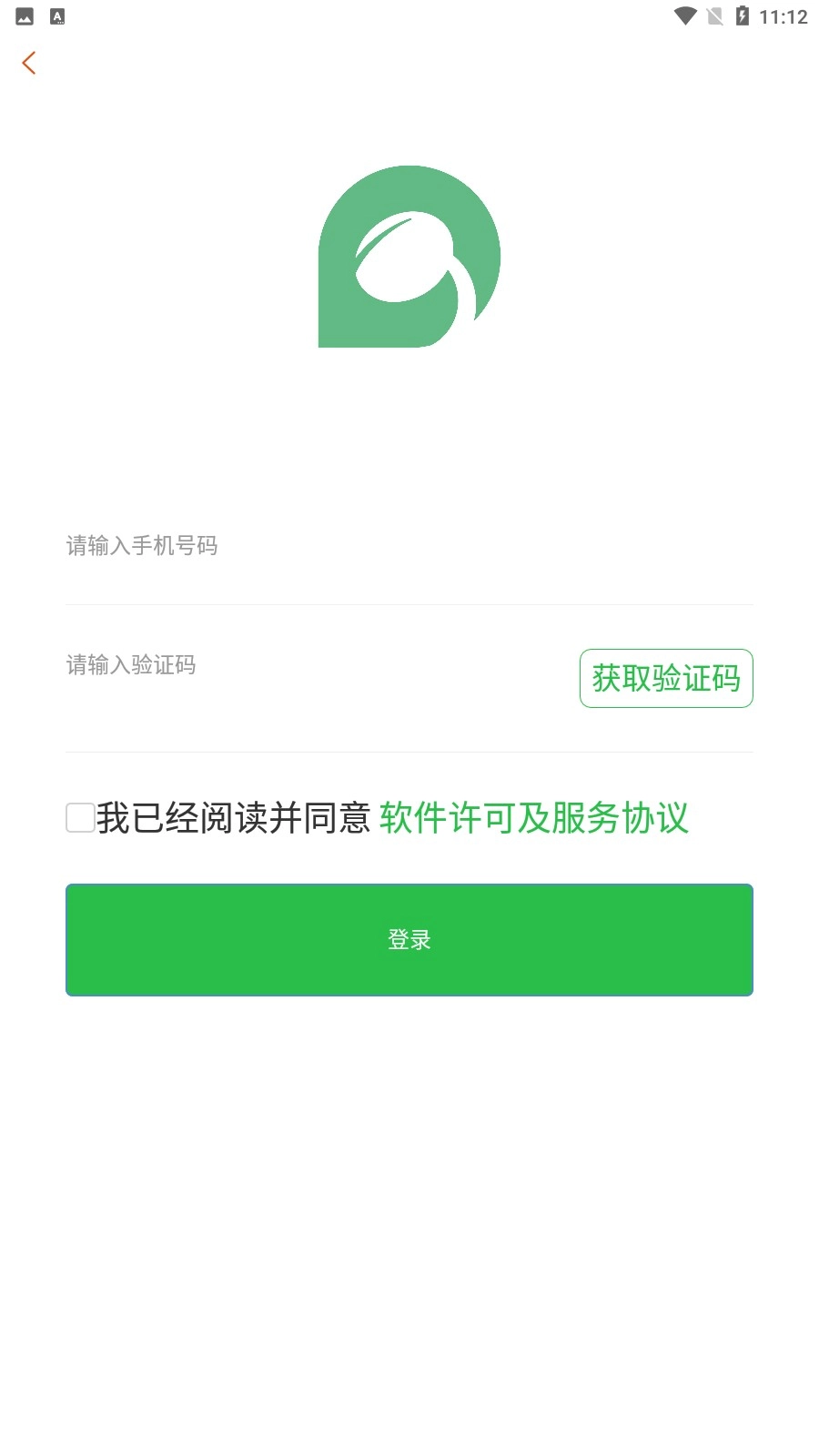
Task: Tap the green 登录 button
Action: [x=409, y=940]
